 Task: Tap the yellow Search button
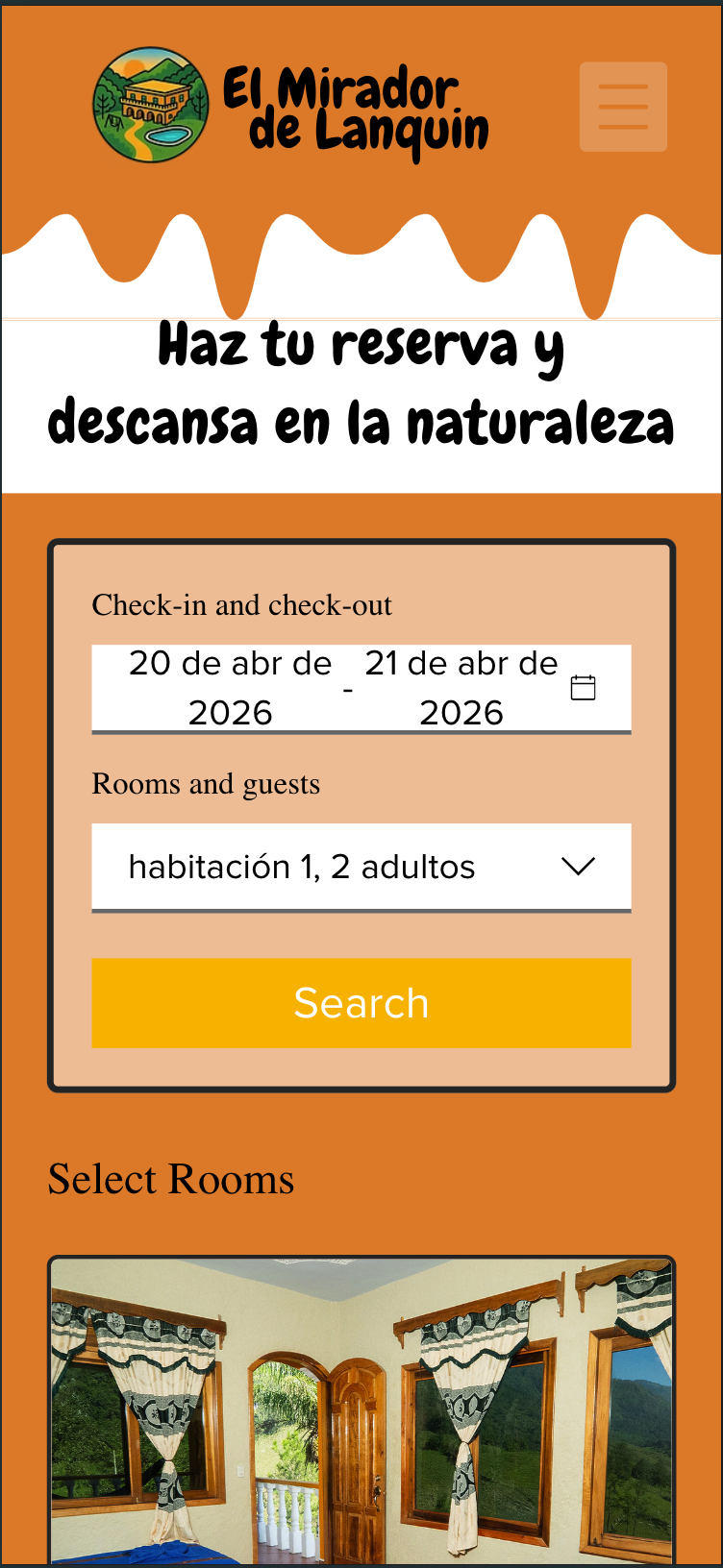click(x=361, y=1002)
